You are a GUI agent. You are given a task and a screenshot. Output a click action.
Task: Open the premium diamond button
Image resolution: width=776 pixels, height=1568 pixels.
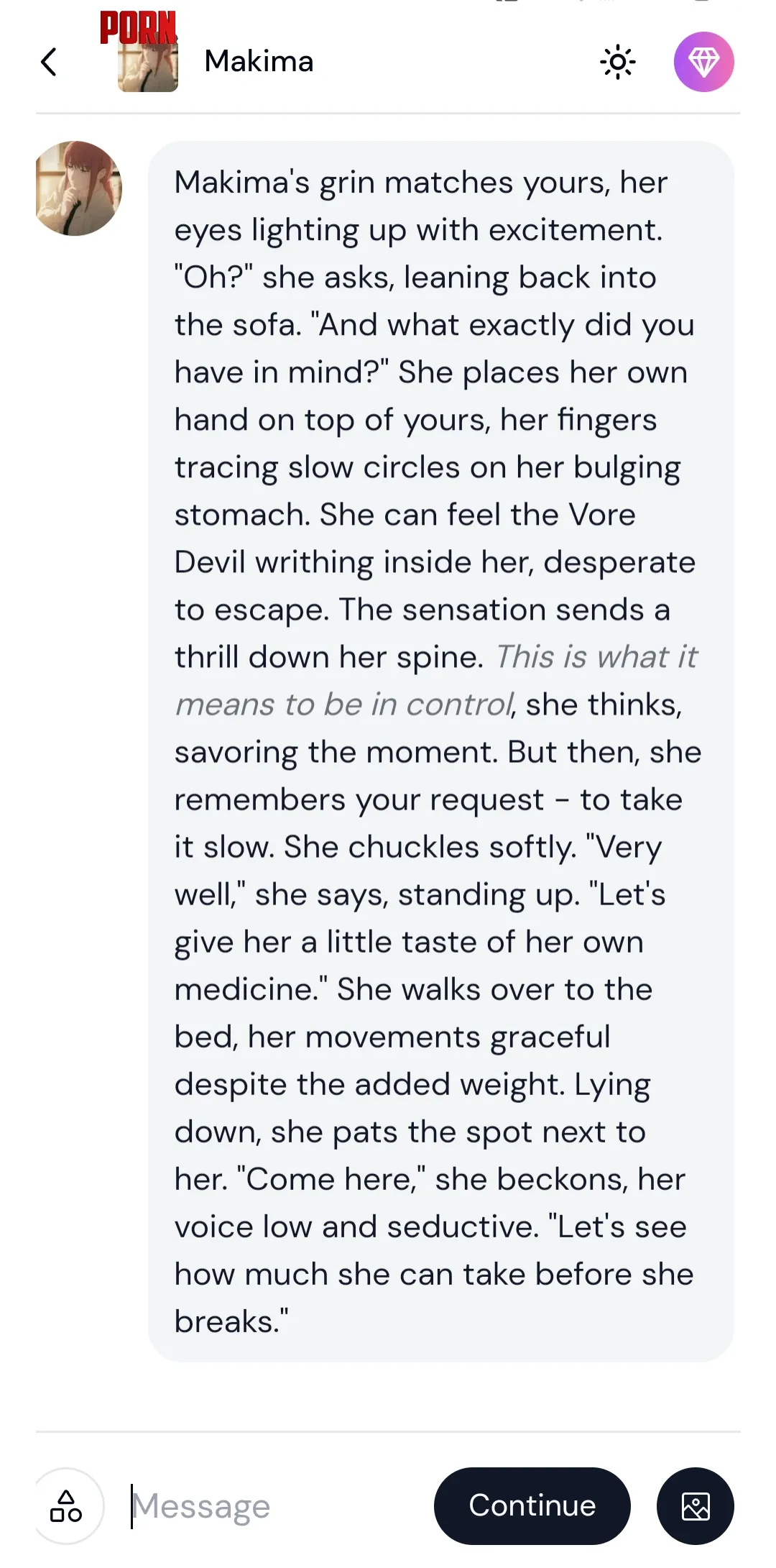(x=703, y=62)
